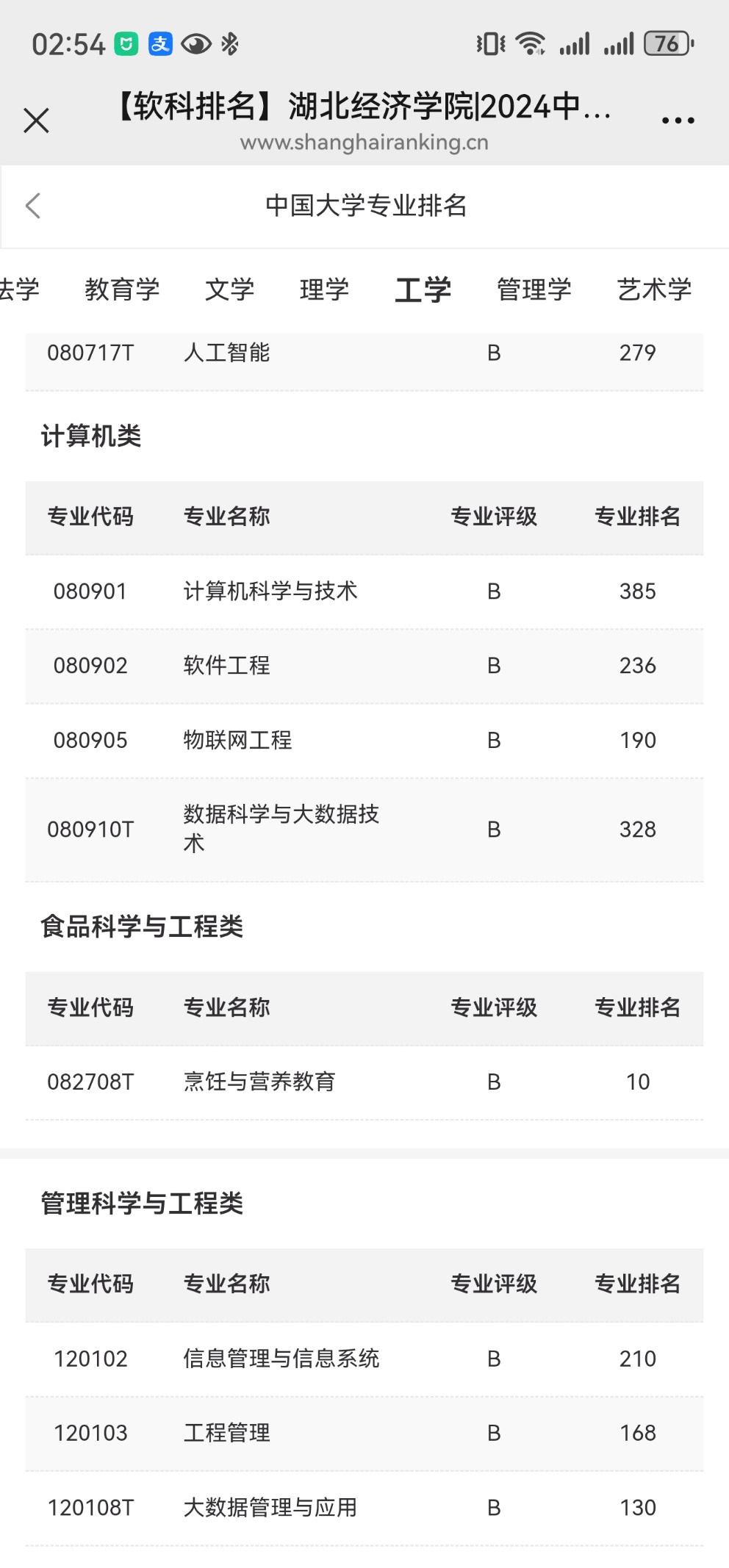The width and height of the screenshot is (729, 1568).
Task: Switch to the 理学 tab
Action: pos(324,289)
